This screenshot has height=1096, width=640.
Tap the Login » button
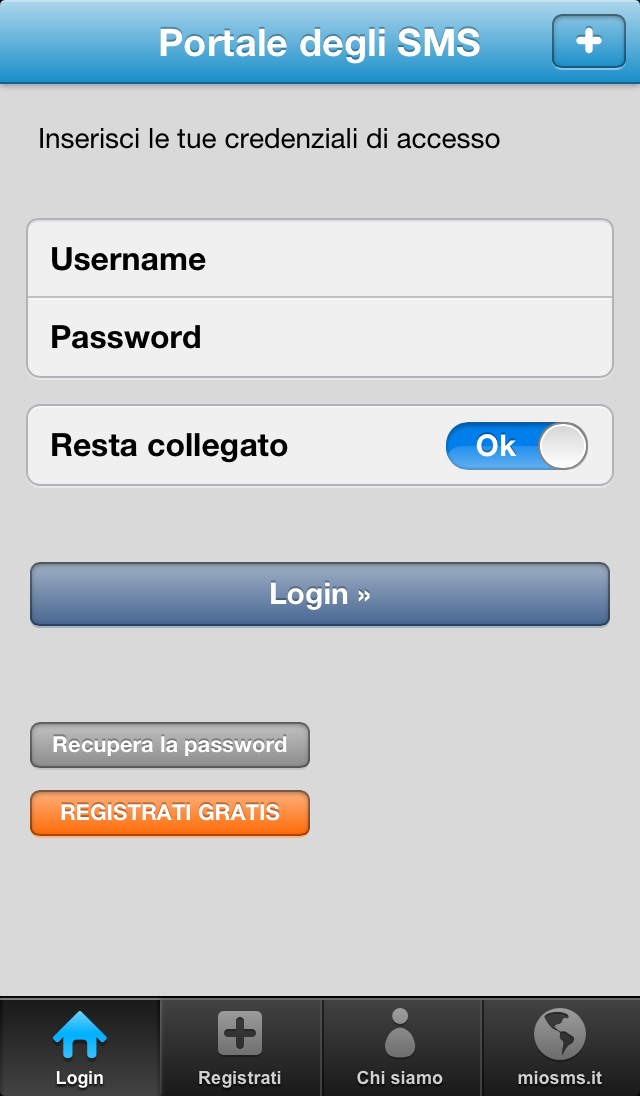pyautogui.click(x=320, y=594)
